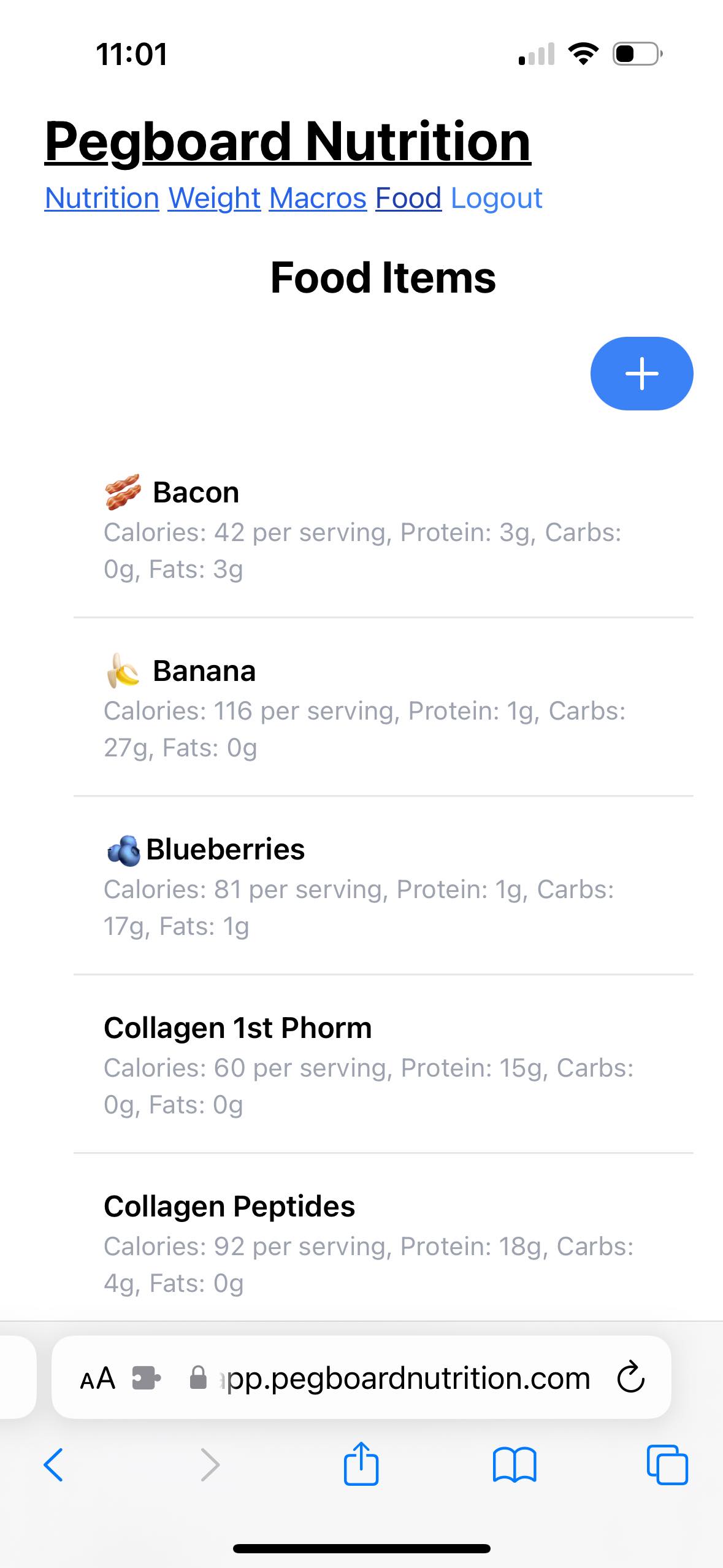Open the Banana food item

click(383, 707)
